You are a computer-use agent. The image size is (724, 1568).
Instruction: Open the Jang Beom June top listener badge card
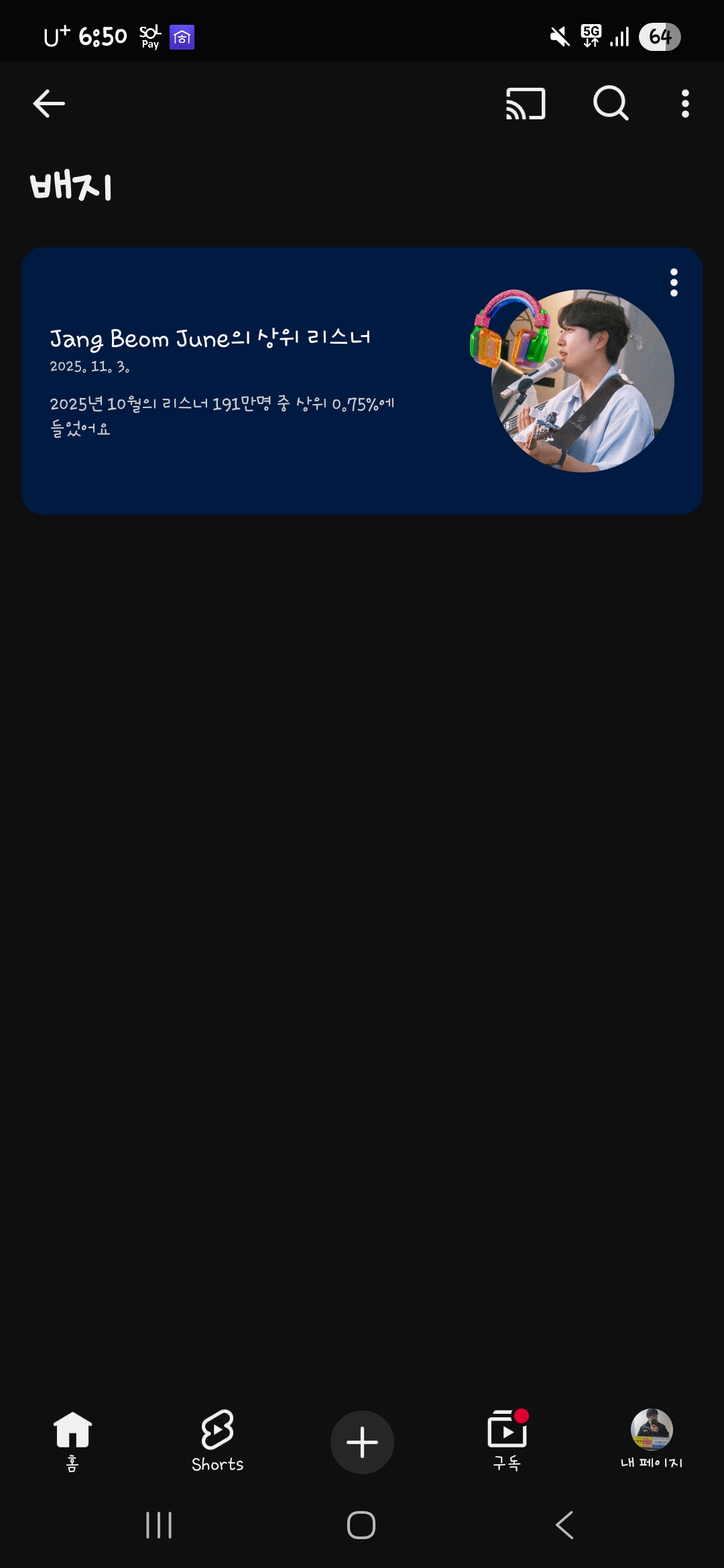pyautogui.click(x=268, y=382)
